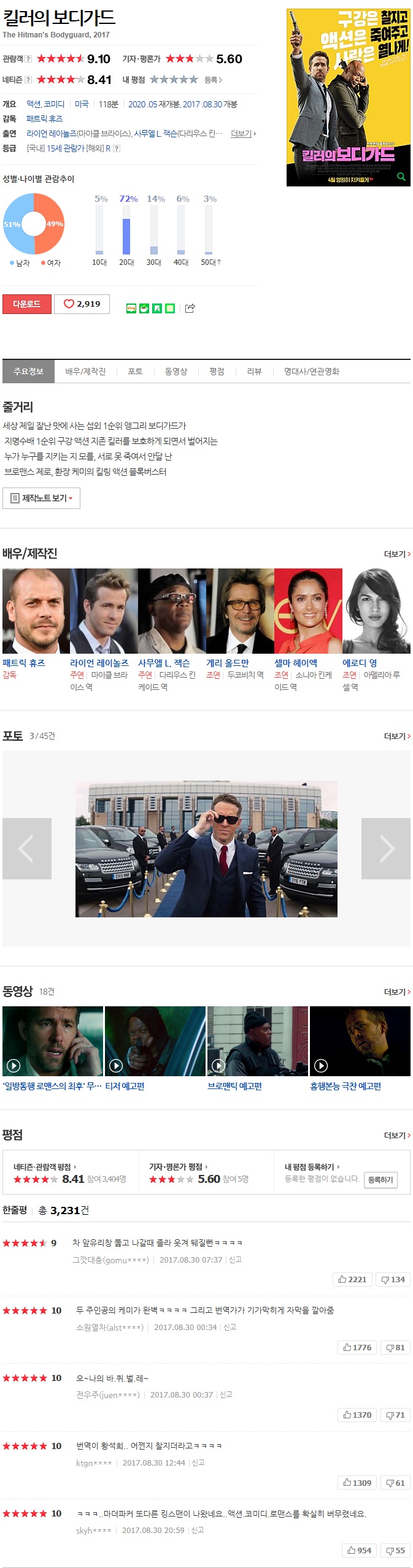This screenshot has height=1568, width=413.
Task: Downvote the review by skyh****
Action: [x=395, y=1550]
